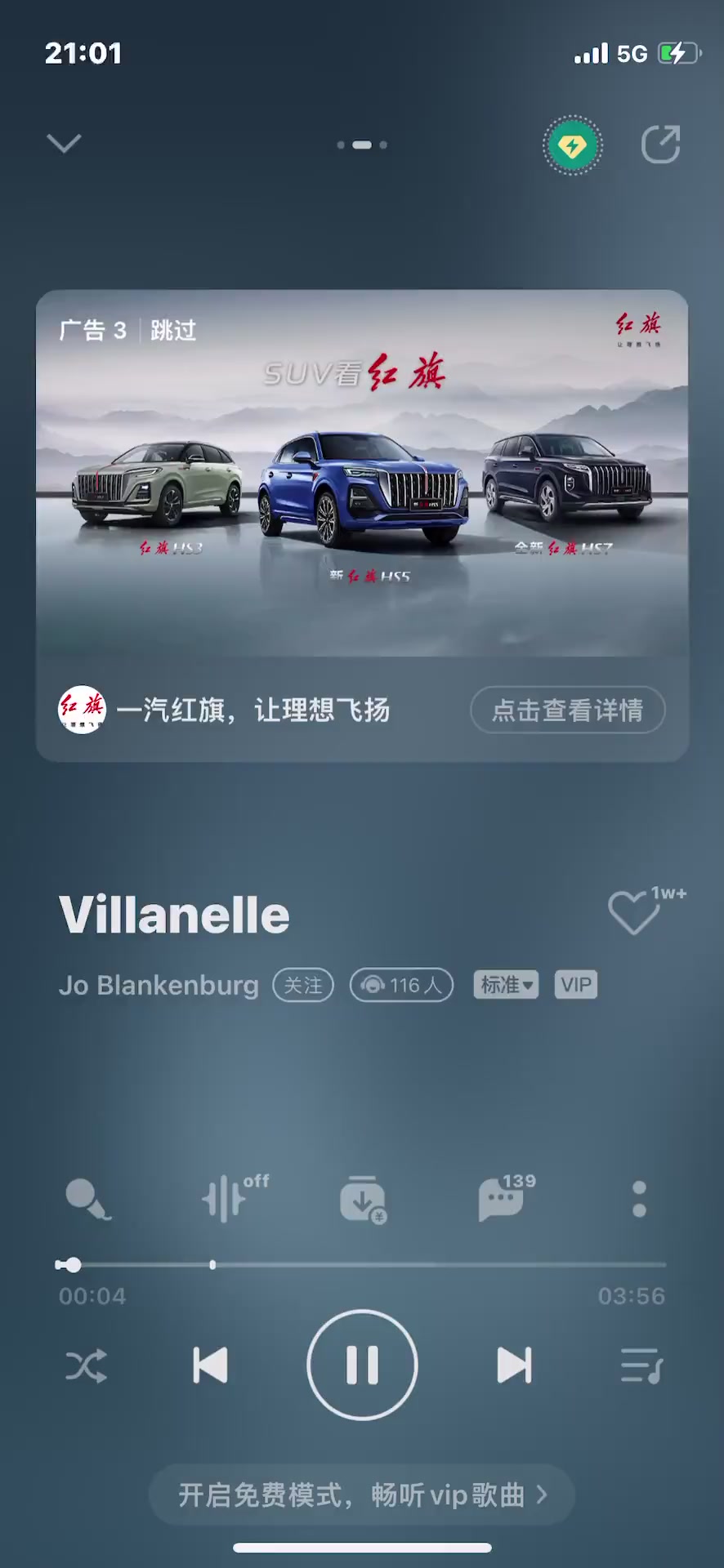
Task: View the 139 comments
Action: click(x=501, y=1199)
